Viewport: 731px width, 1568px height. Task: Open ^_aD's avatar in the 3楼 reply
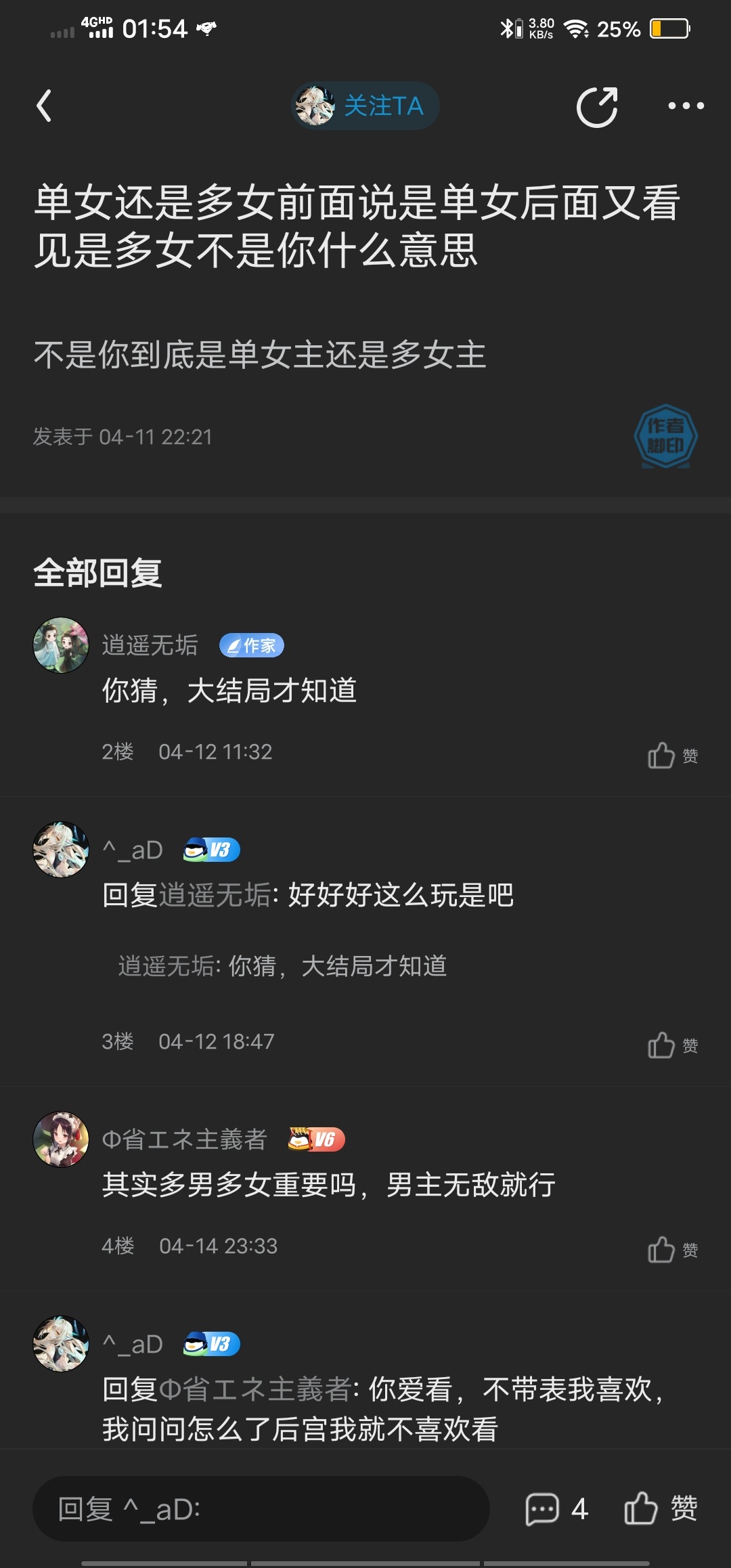point(61,850)
